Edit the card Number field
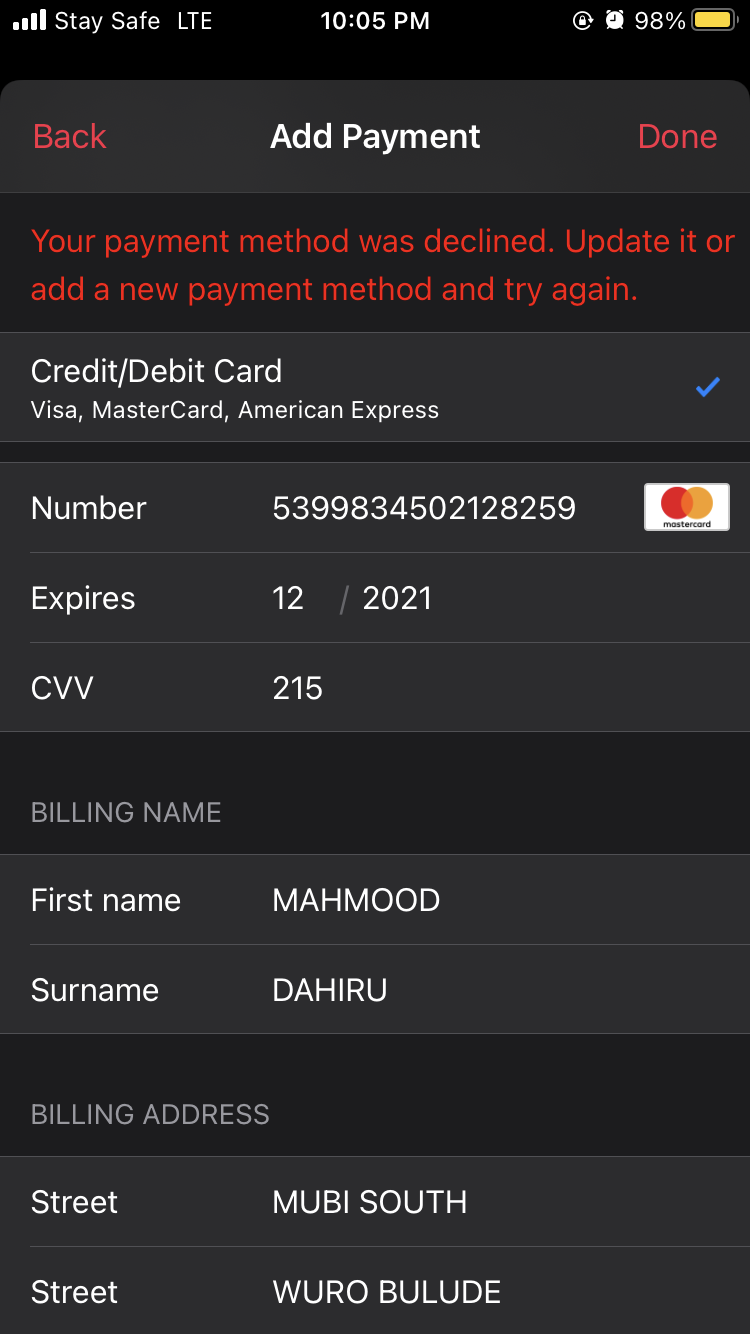This screenshot has height=1334, width=750. (x=424, y=508)
